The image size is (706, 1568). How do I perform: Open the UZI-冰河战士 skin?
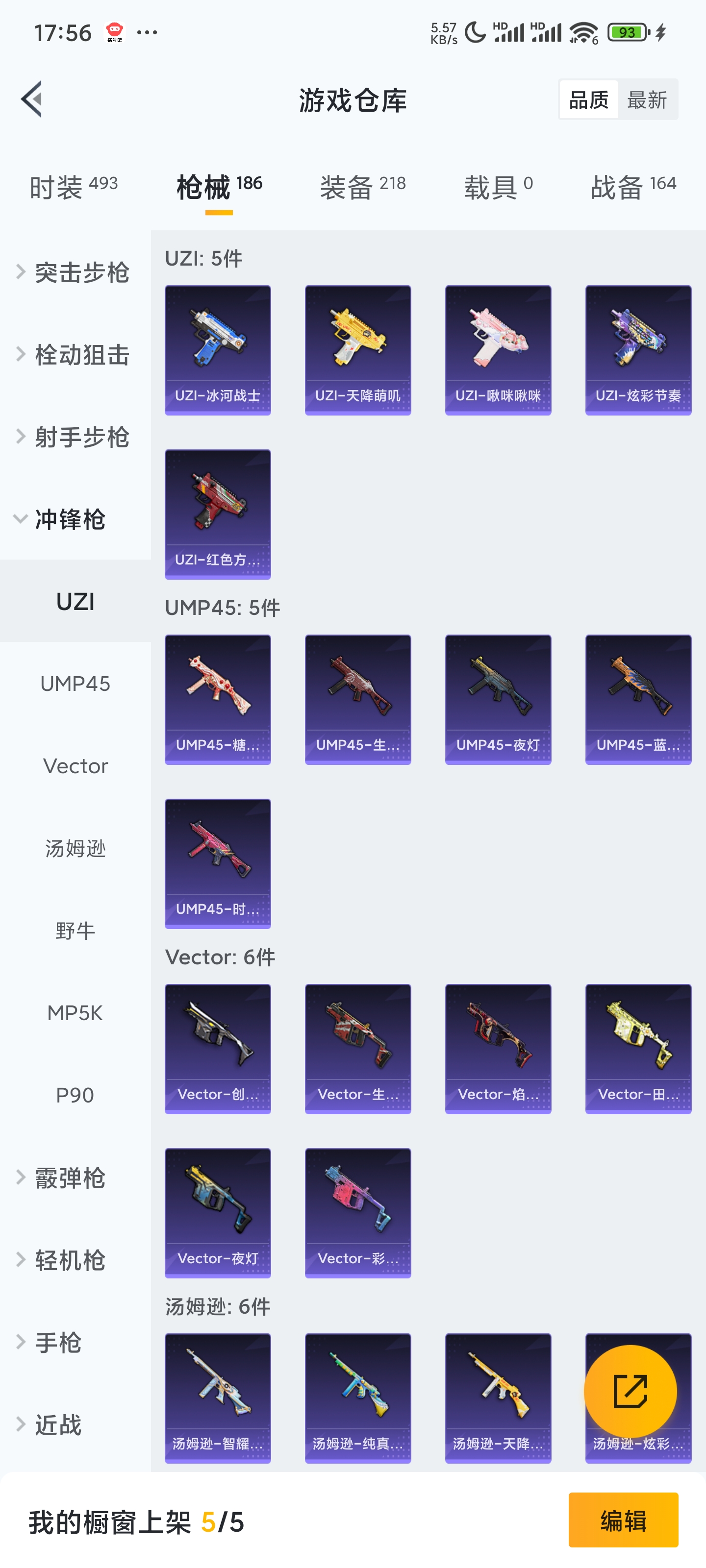click(x=218, y=350)
